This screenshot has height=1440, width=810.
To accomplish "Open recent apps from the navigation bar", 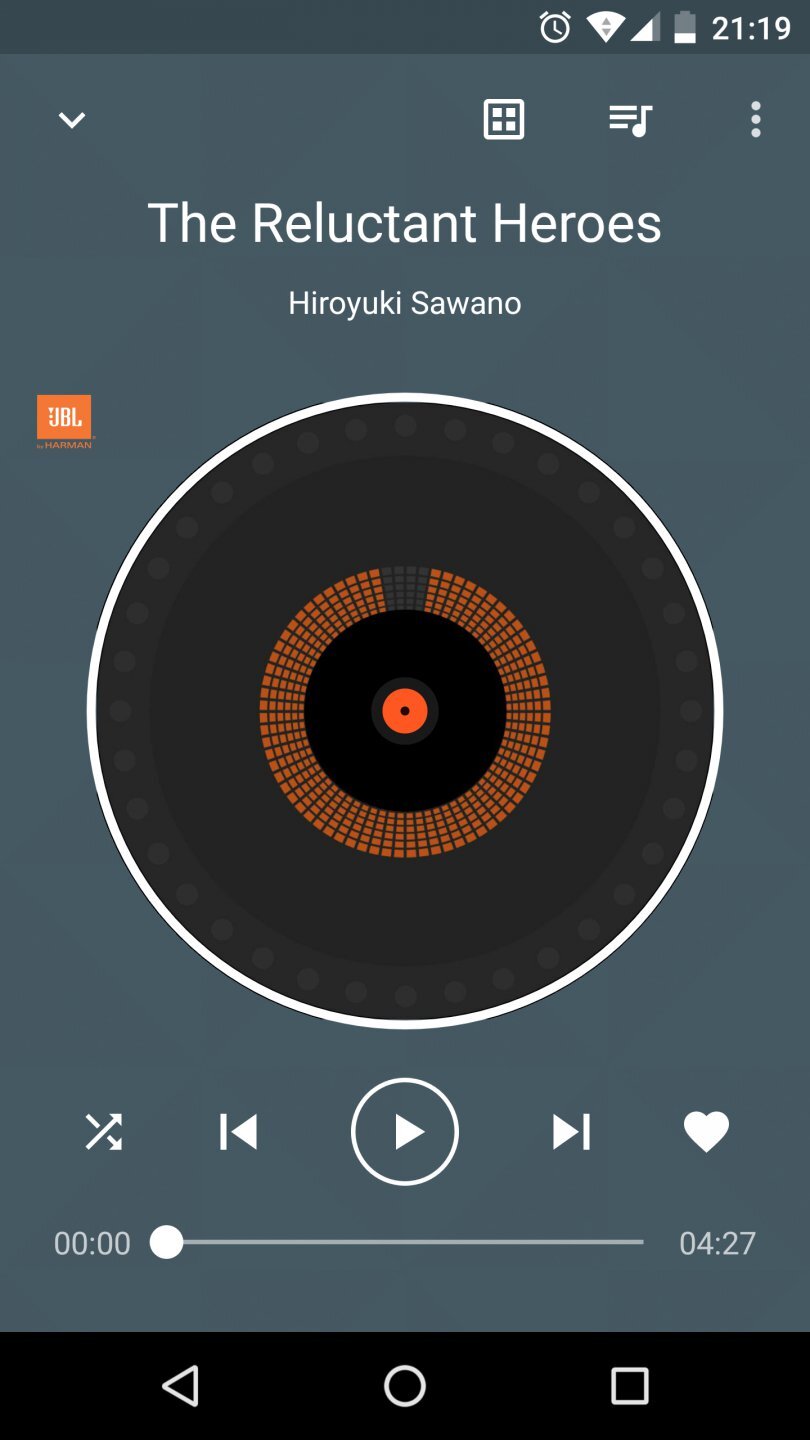I will pos(630,1386).
